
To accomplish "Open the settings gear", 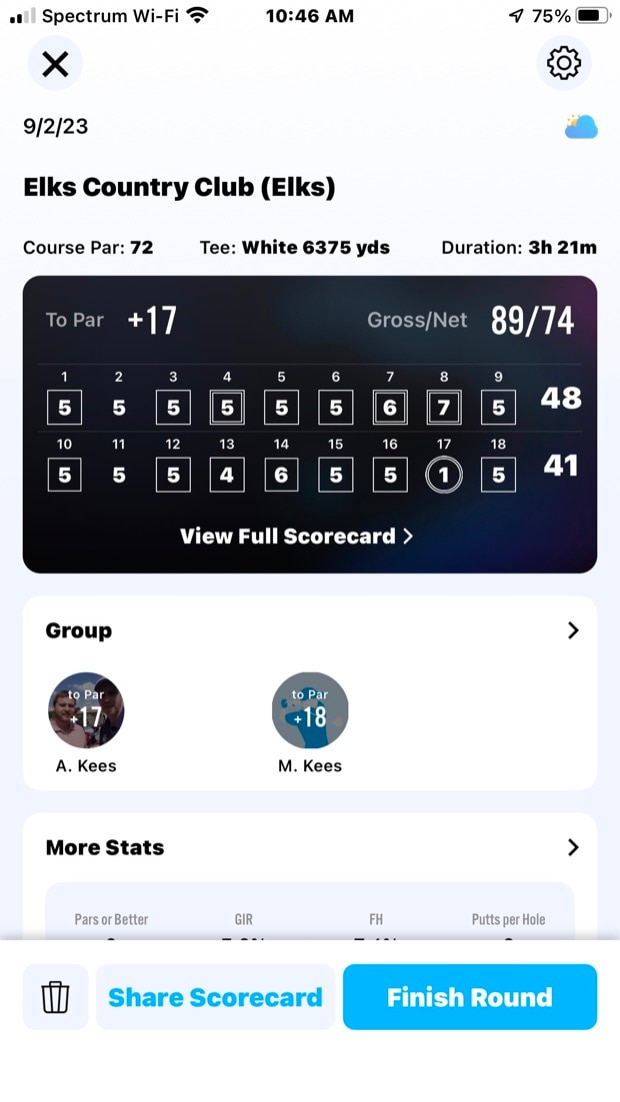I will 564,63.
